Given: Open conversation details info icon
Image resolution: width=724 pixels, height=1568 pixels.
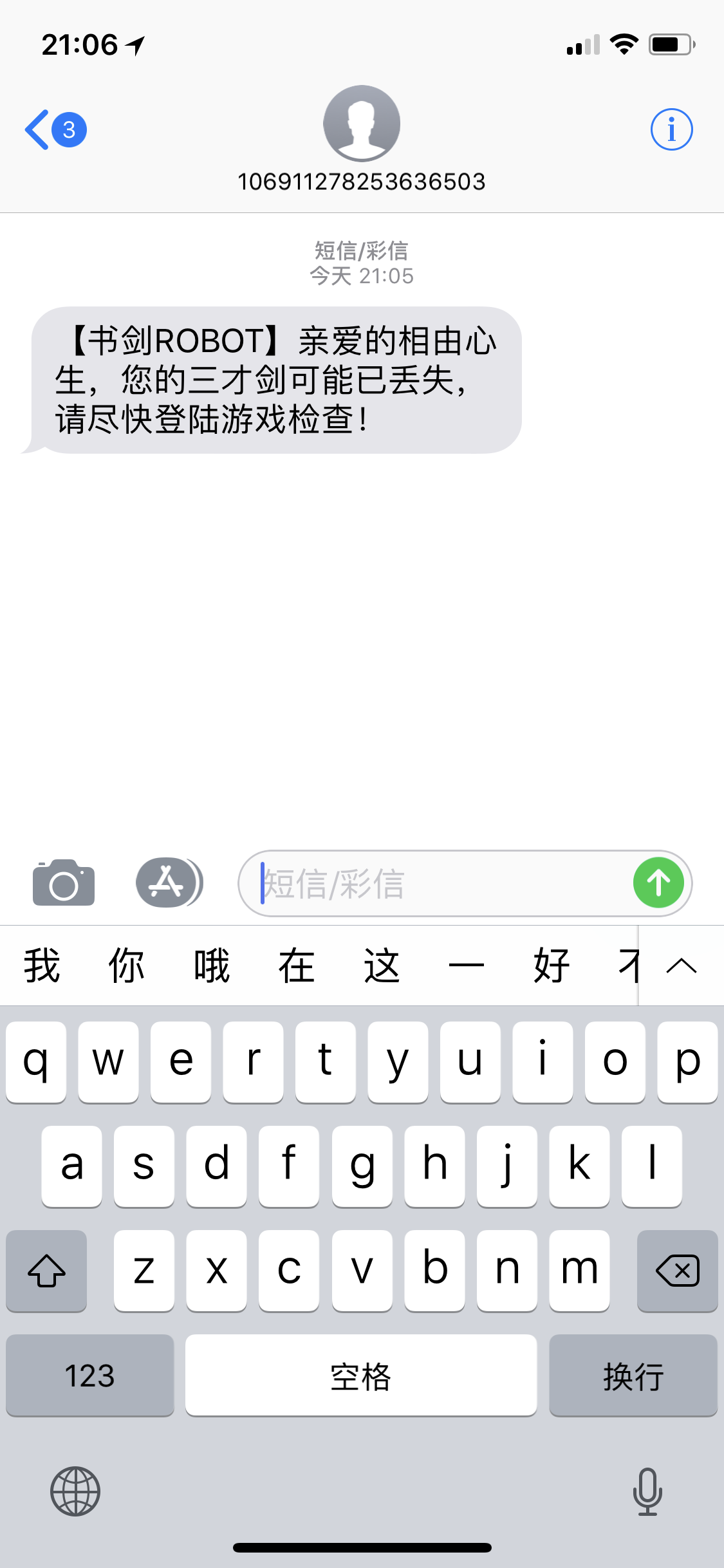Looking at the screenshot, I should pos(671,129).
